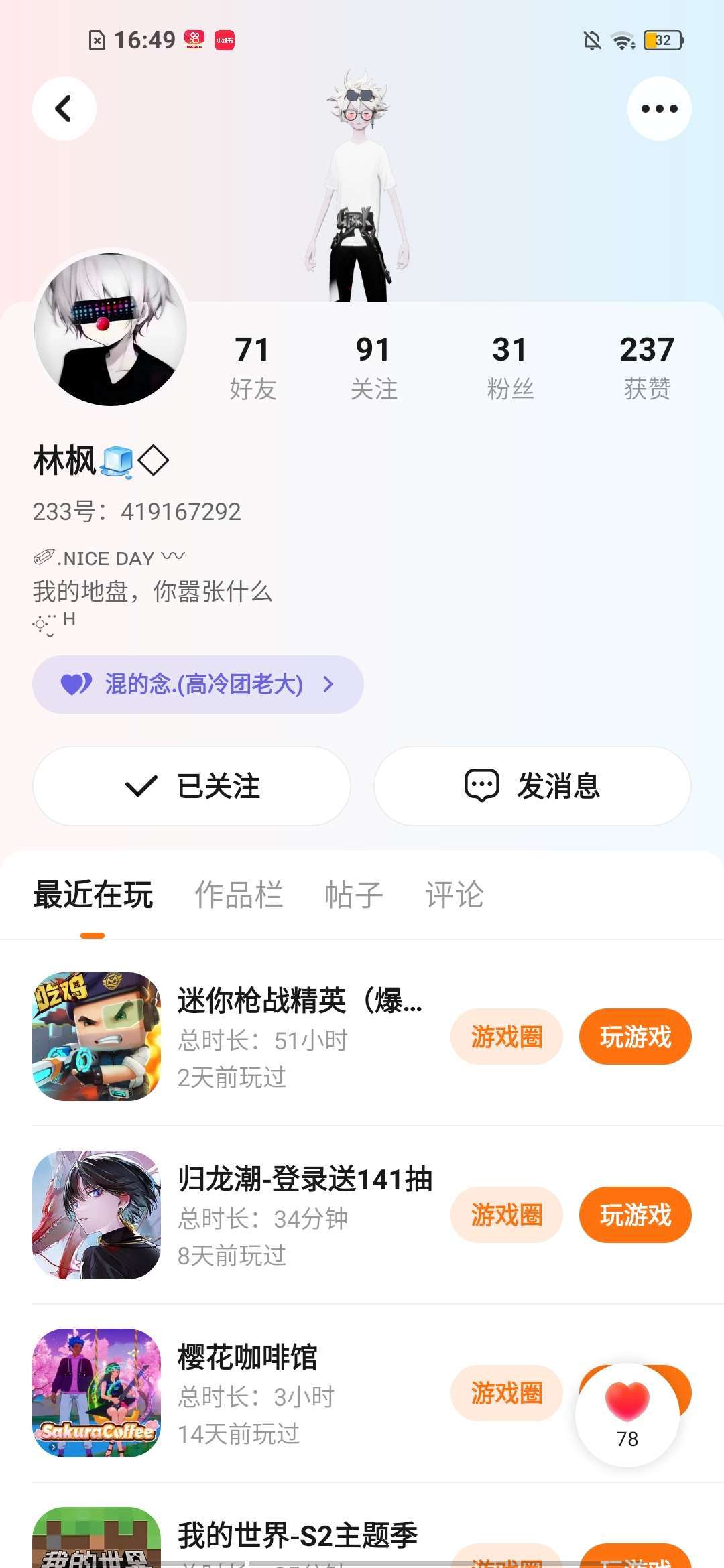The width and height of the screenshot is (724, 1568).
Task: Switch to the 作品栏 tab
Action: click(x=239, y=895)
